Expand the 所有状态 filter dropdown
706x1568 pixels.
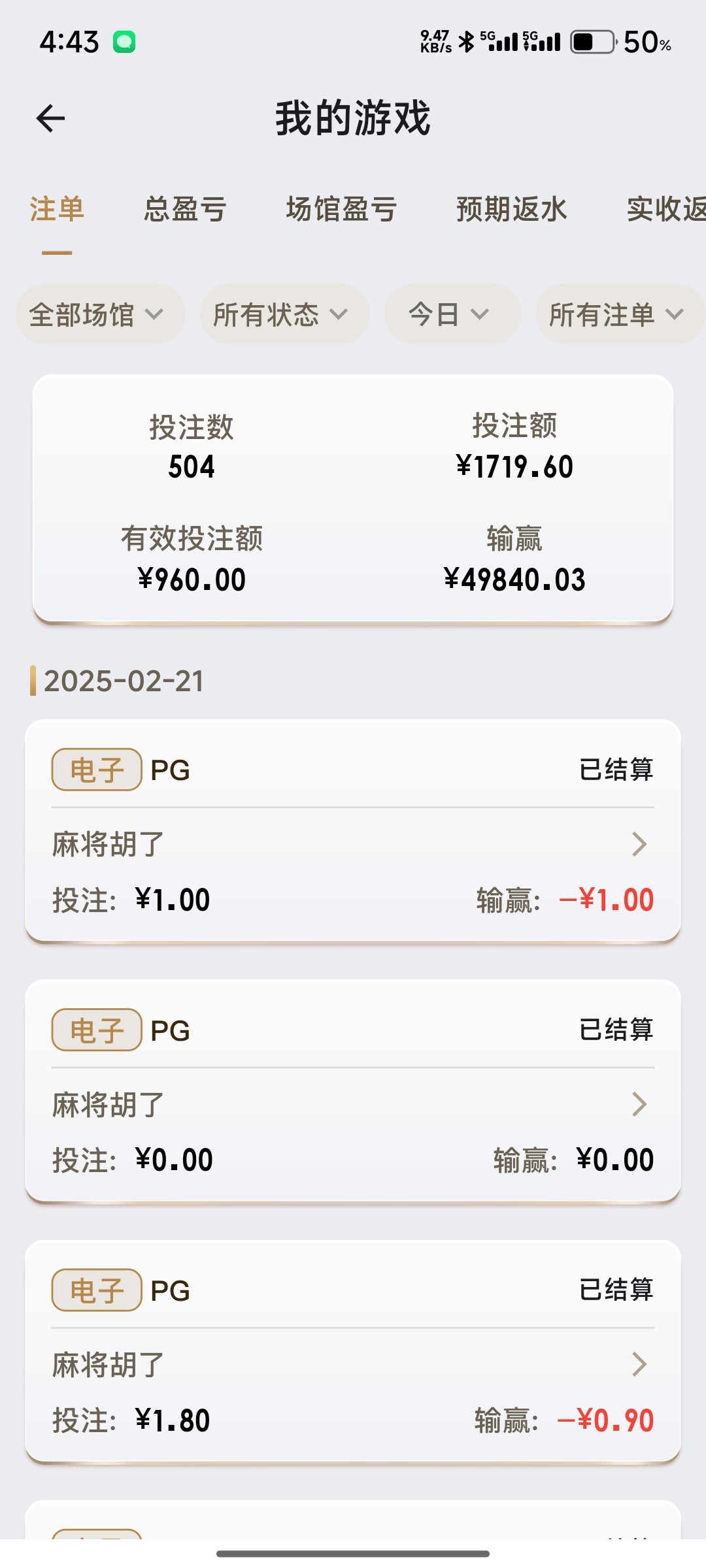point(284,314)
